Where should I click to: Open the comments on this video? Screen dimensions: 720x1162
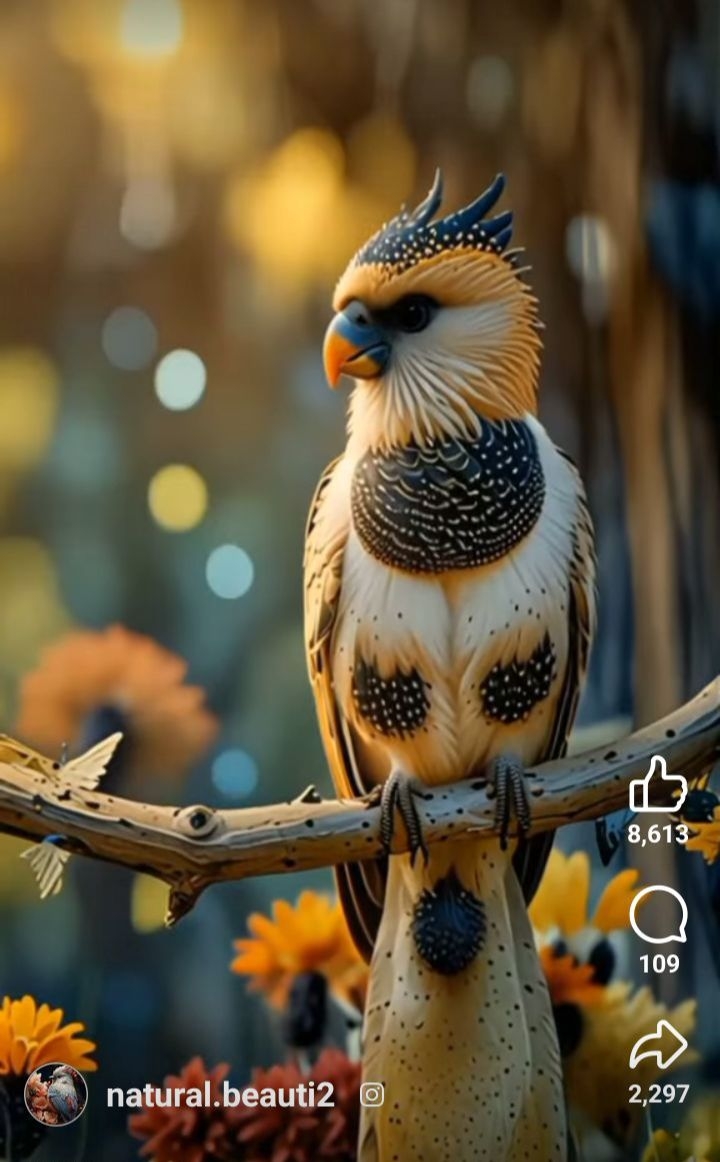click(658, 914)
